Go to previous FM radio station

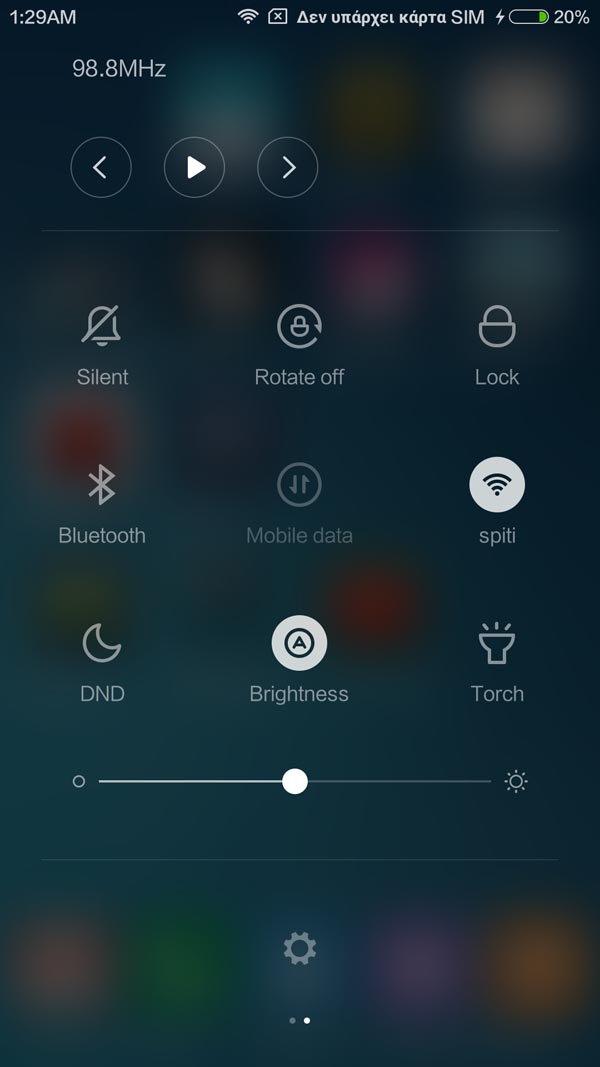pyautogui.click(x=101, y=167)
